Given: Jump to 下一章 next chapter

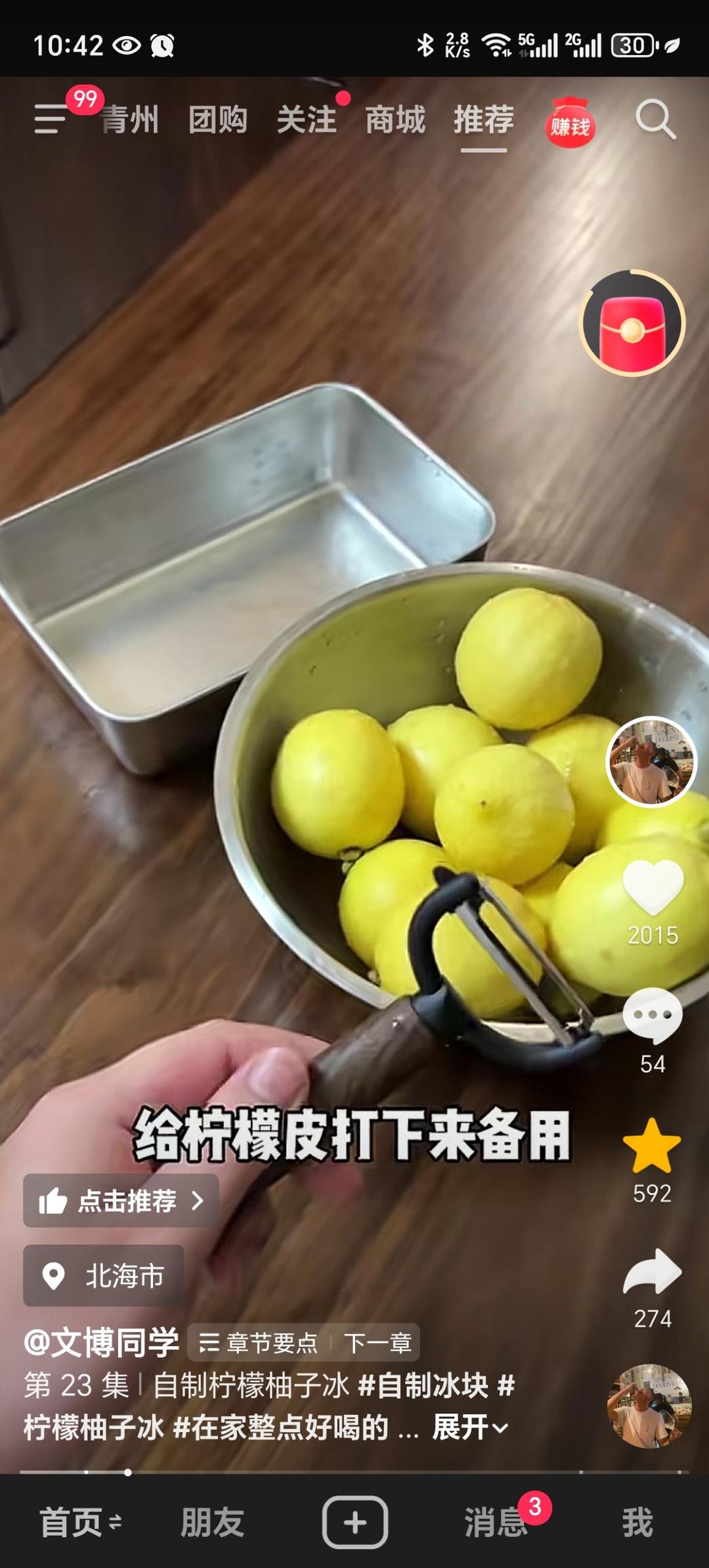Looking at the screenshot, I should (378, 1343).
